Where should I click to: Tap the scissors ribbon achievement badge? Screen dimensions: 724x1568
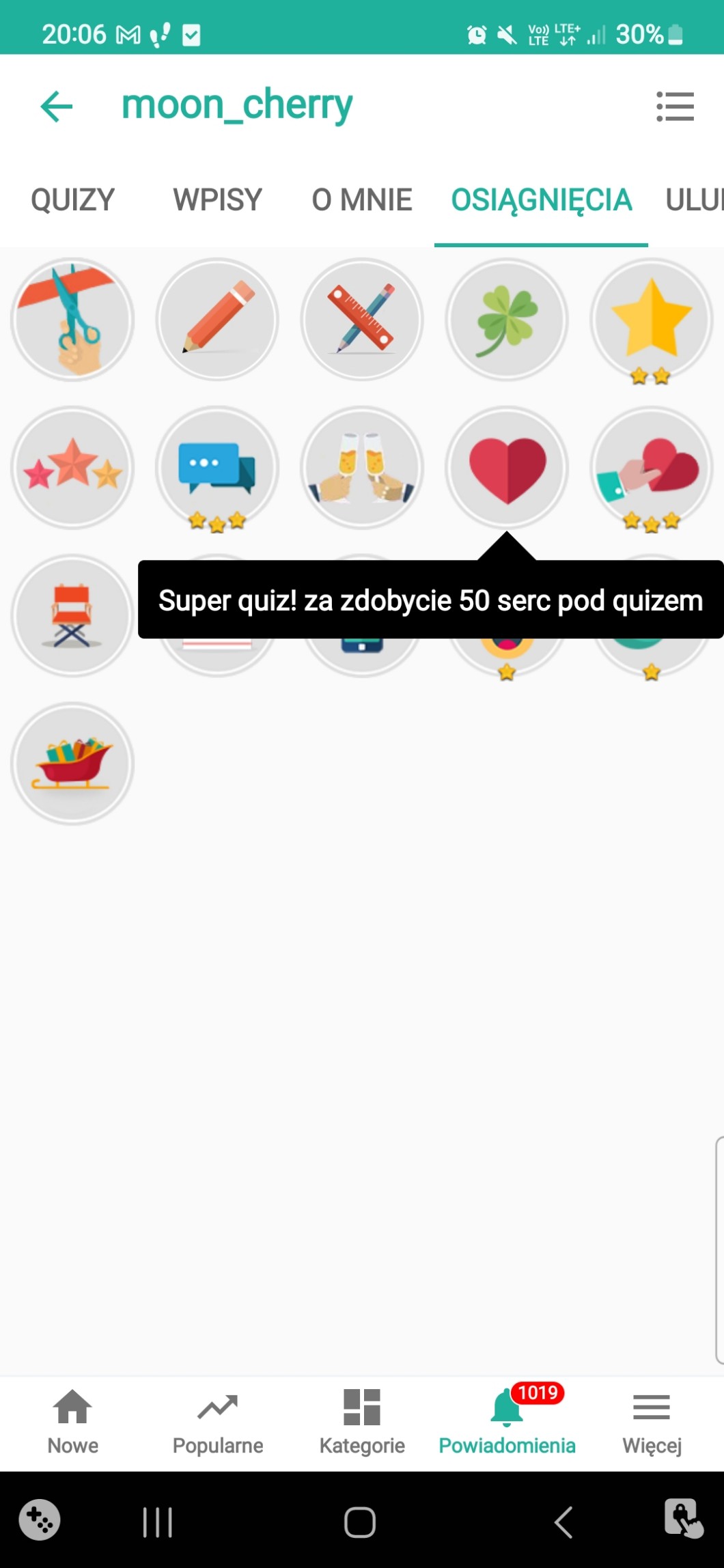click(x=72, y=320)
